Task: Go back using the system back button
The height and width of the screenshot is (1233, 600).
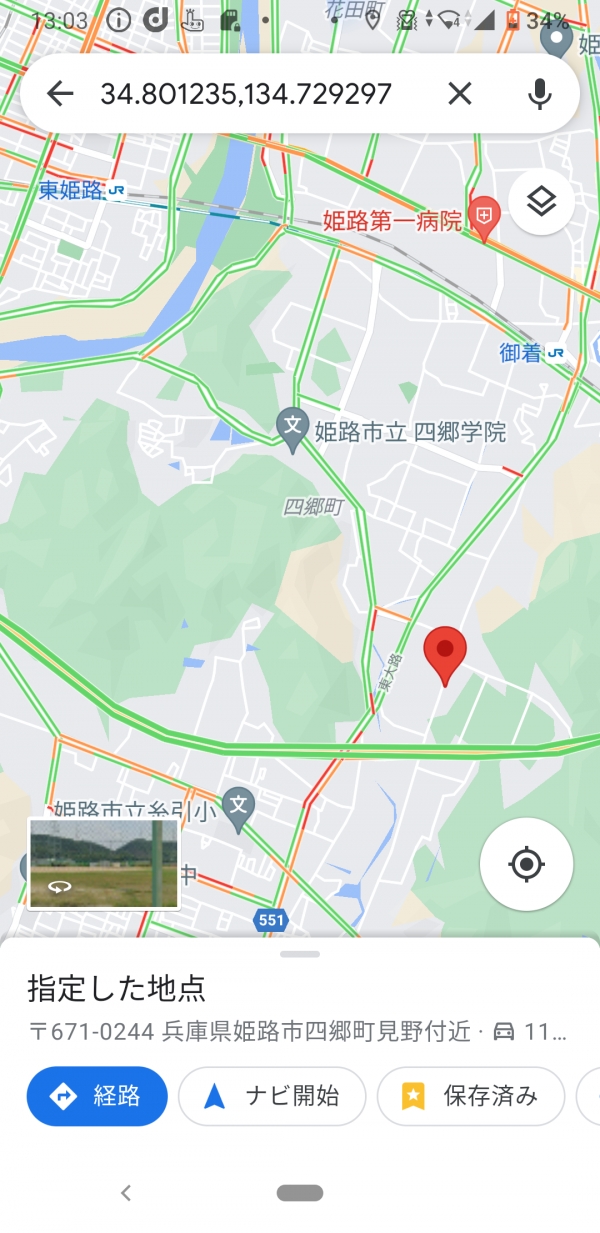Action: tap(126, 1192)
